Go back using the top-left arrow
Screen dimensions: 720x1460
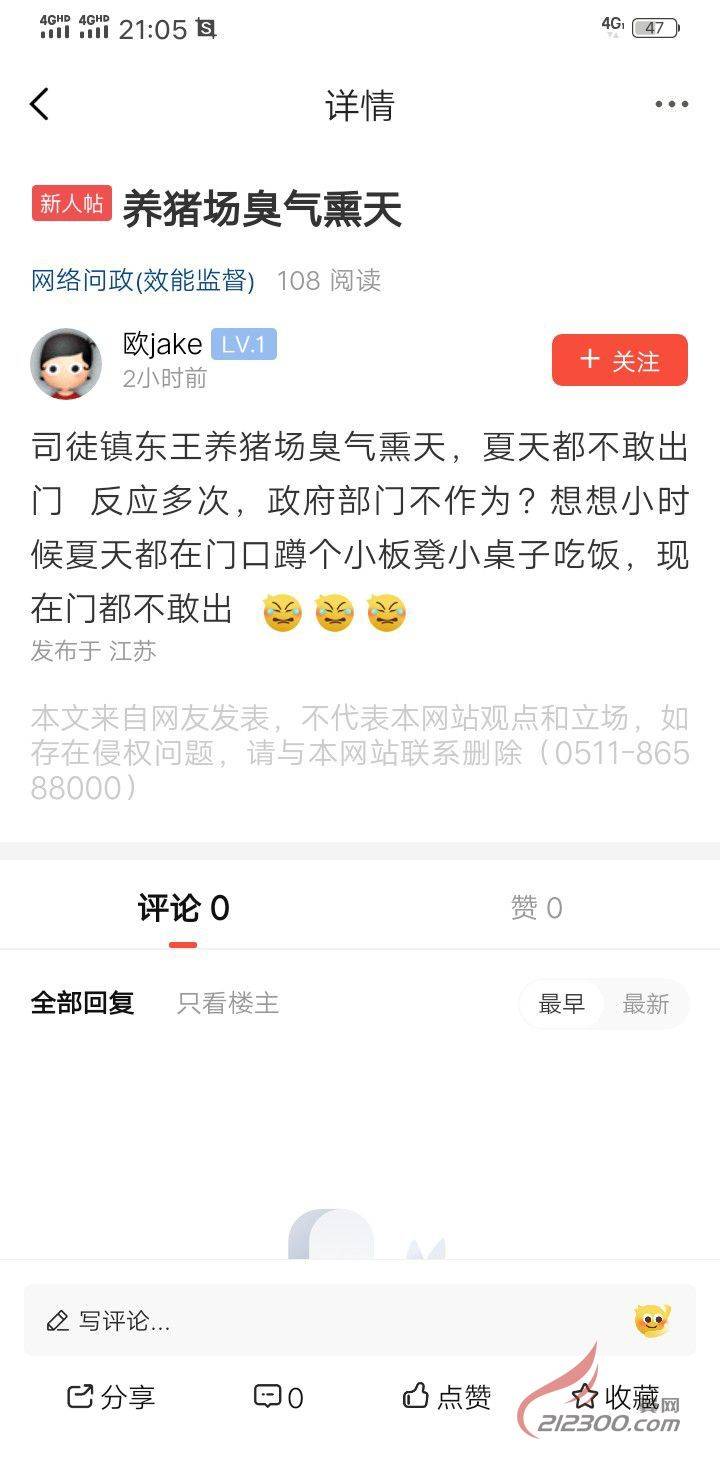click(40, 104)
